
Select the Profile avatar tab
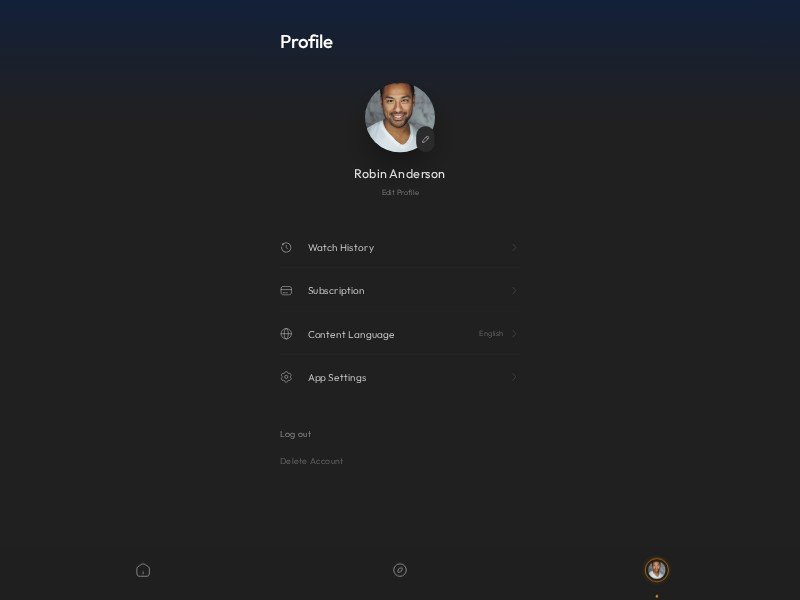click(x=656, y=570)
